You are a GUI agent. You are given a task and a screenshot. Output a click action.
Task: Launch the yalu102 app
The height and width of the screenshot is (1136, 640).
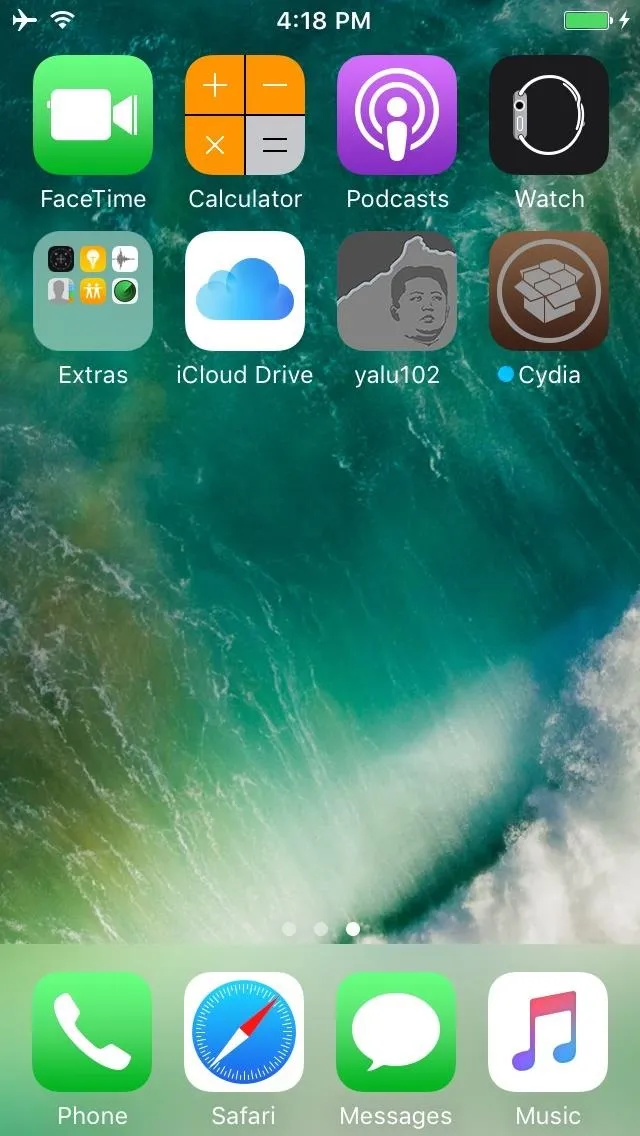pos(397,291)
